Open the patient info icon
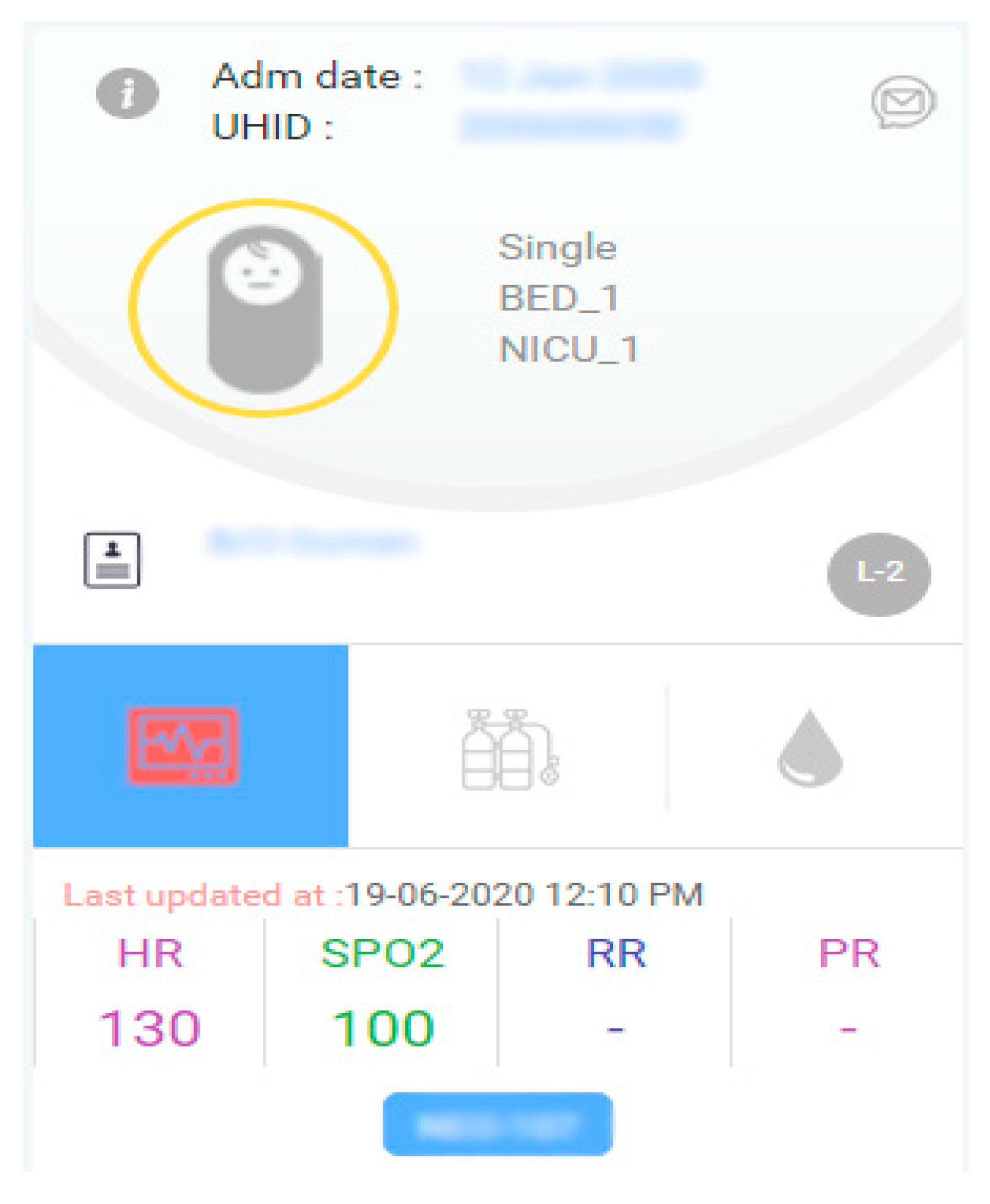Image resolution: width=990 pixels, height=1204 pixels. click(x=127, y=94)
